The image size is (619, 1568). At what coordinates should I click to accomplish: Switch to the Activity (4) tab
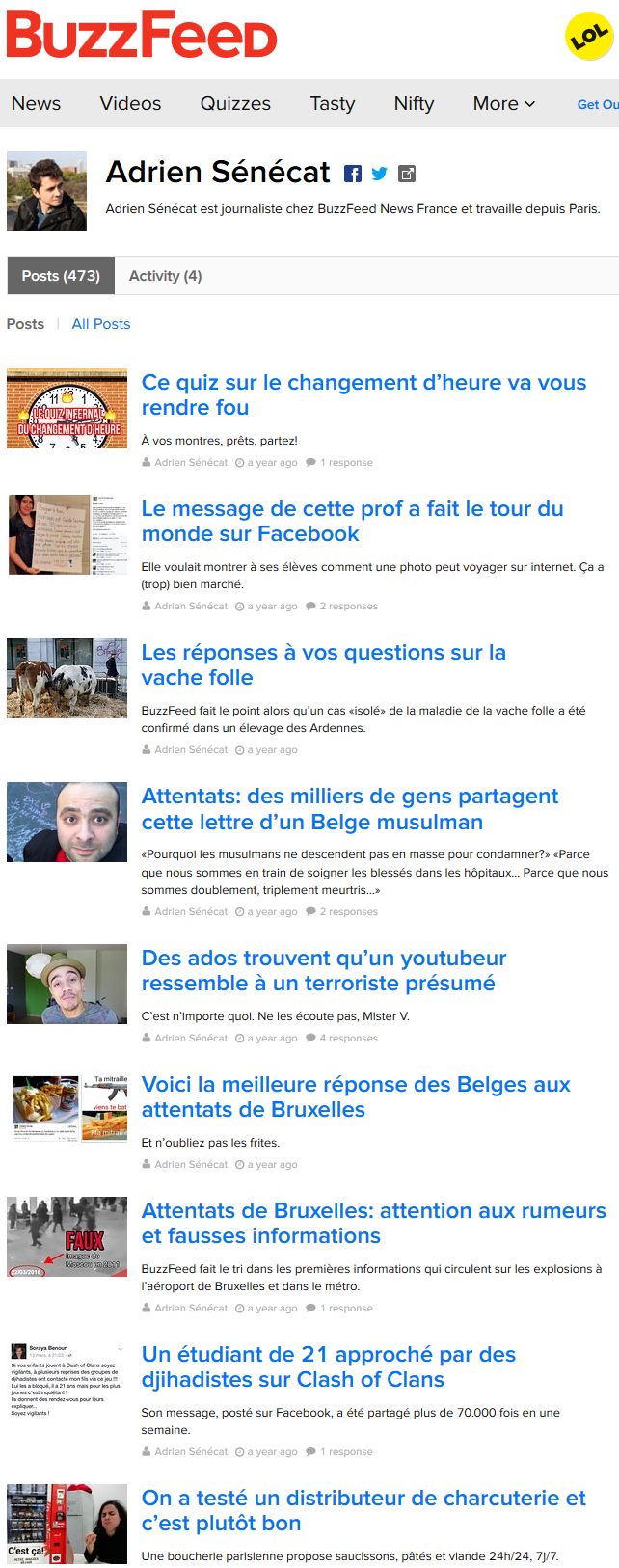pyautogui.click(x=165, y=276)
